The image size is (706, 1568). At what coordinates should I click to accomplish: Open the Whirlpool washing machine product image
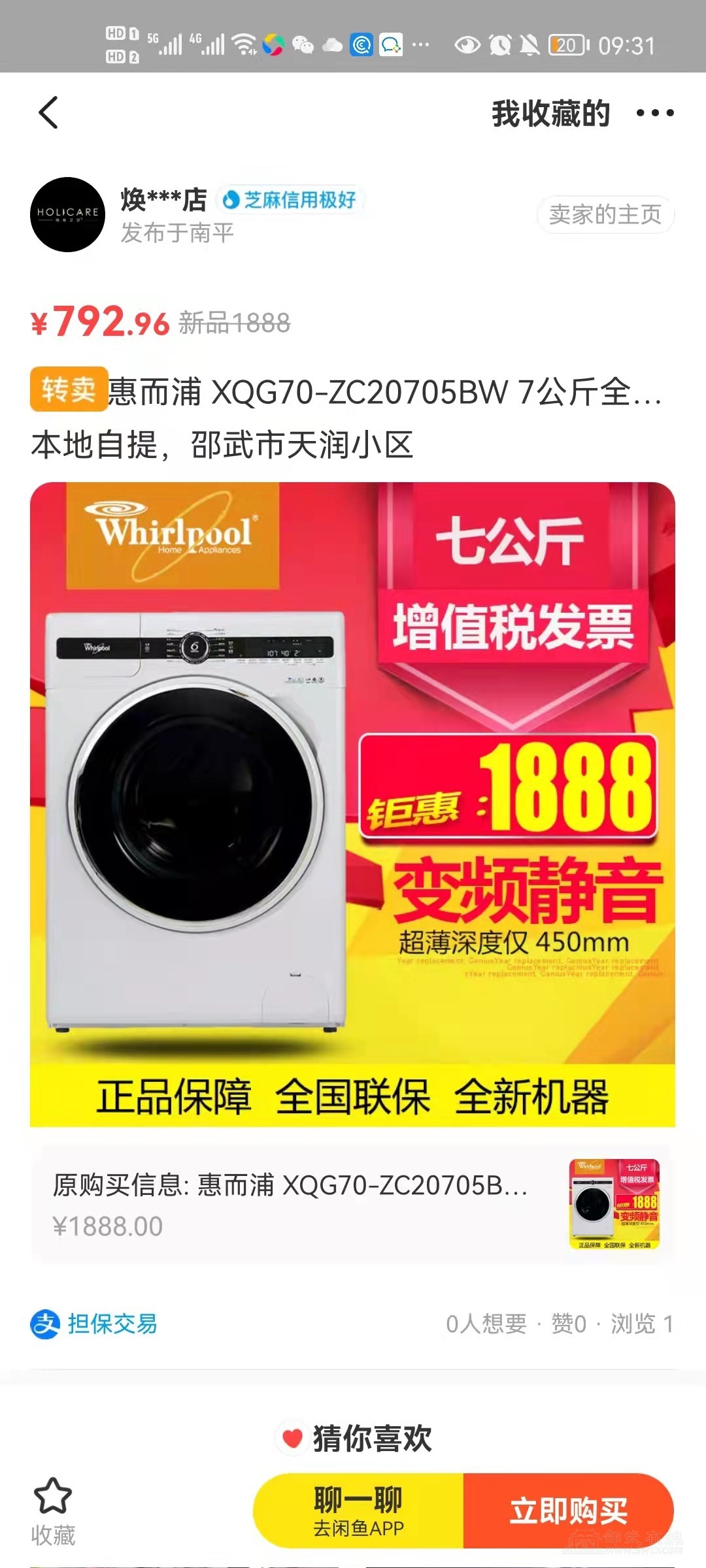pos(352,804)
